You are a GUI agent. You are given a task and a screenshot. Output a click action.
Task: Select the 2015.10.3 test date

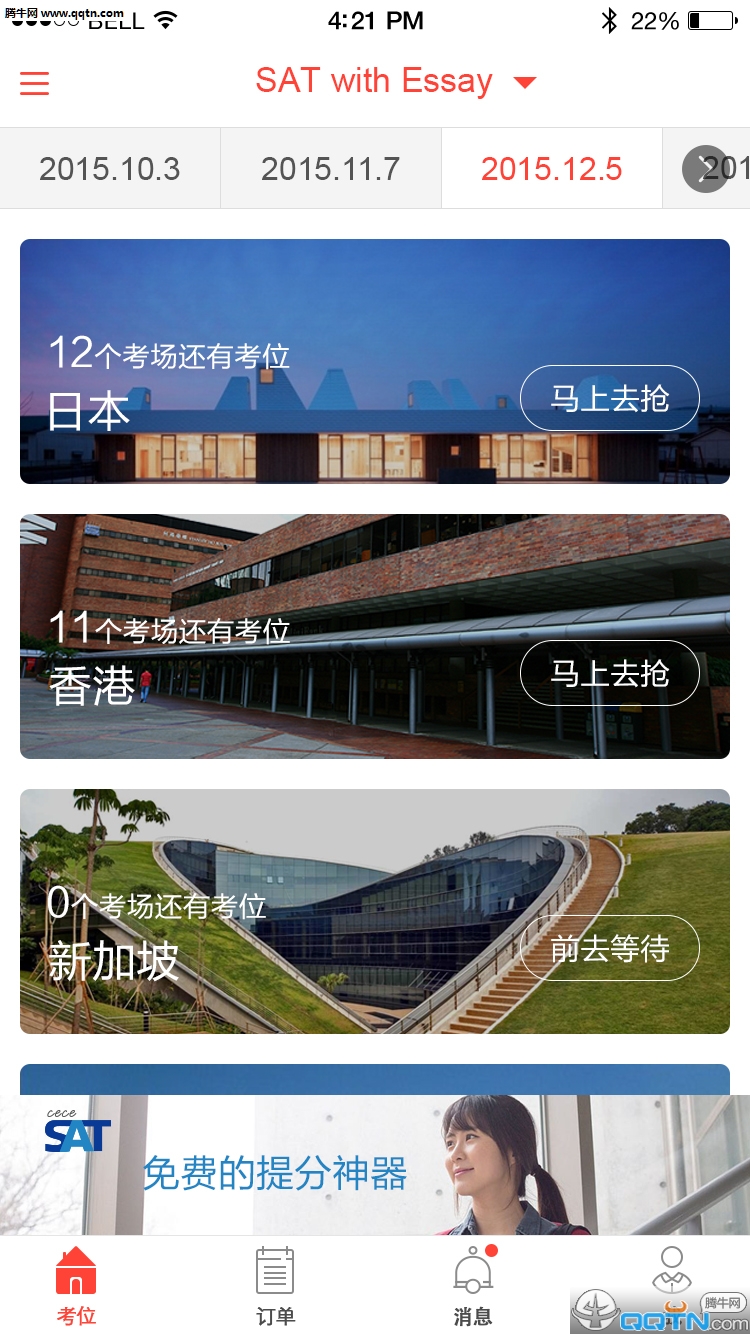coord(110,168)
